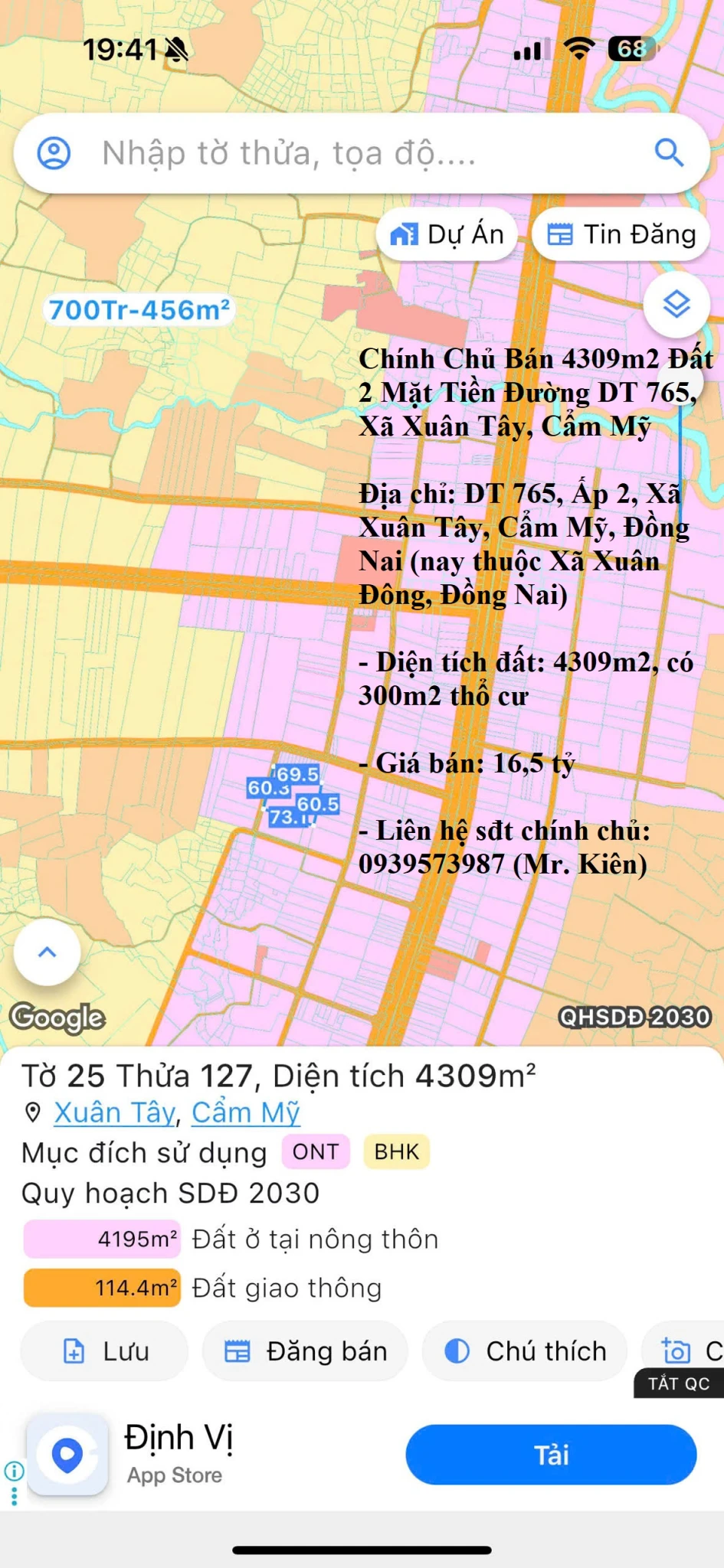Screen dimensions: 724x1568
Task: Tap the Đăng bán listing icon
Action: pos(238,1351)
